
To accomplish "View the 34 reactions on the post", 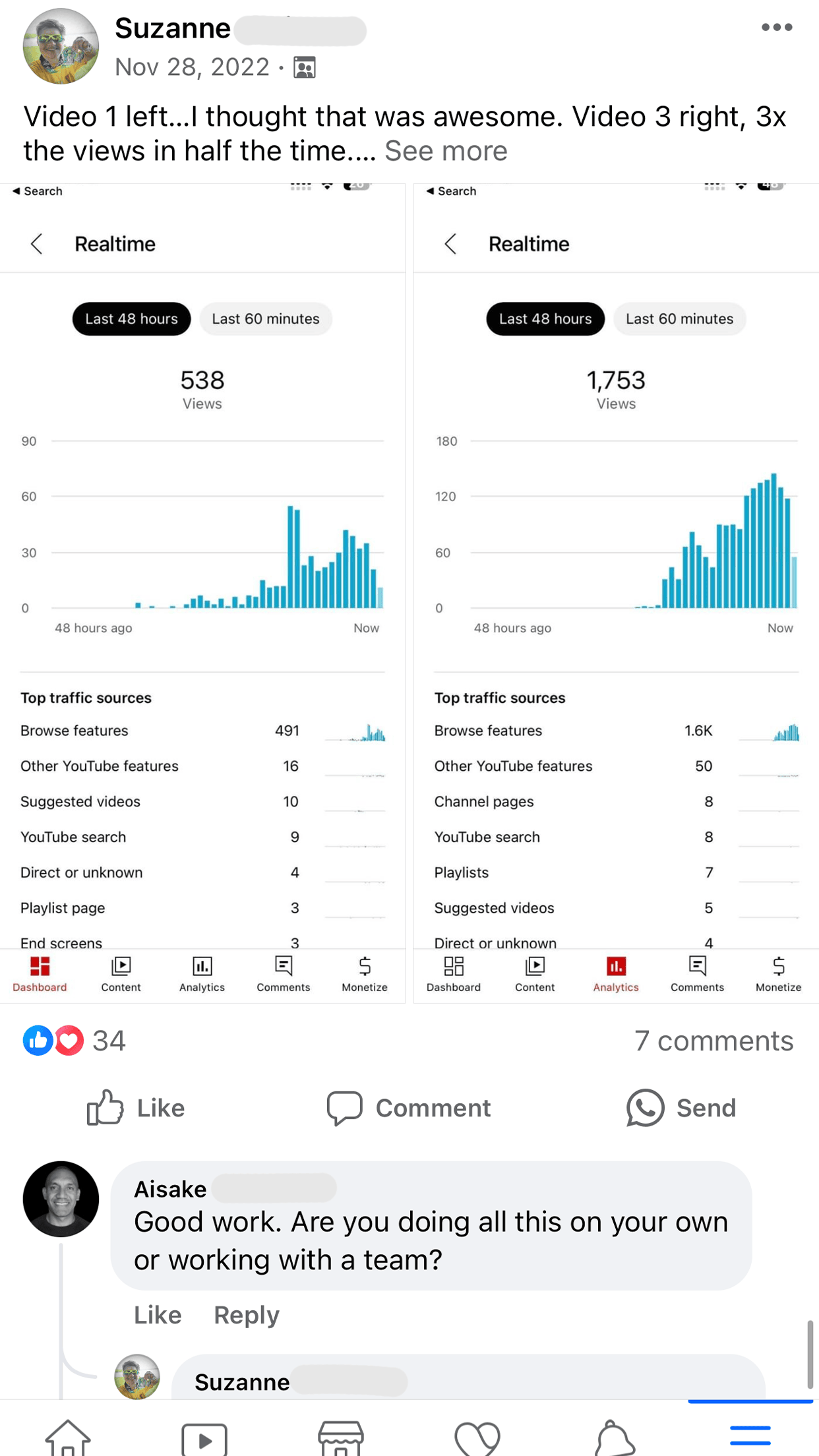I will [x=74, y=1041].
